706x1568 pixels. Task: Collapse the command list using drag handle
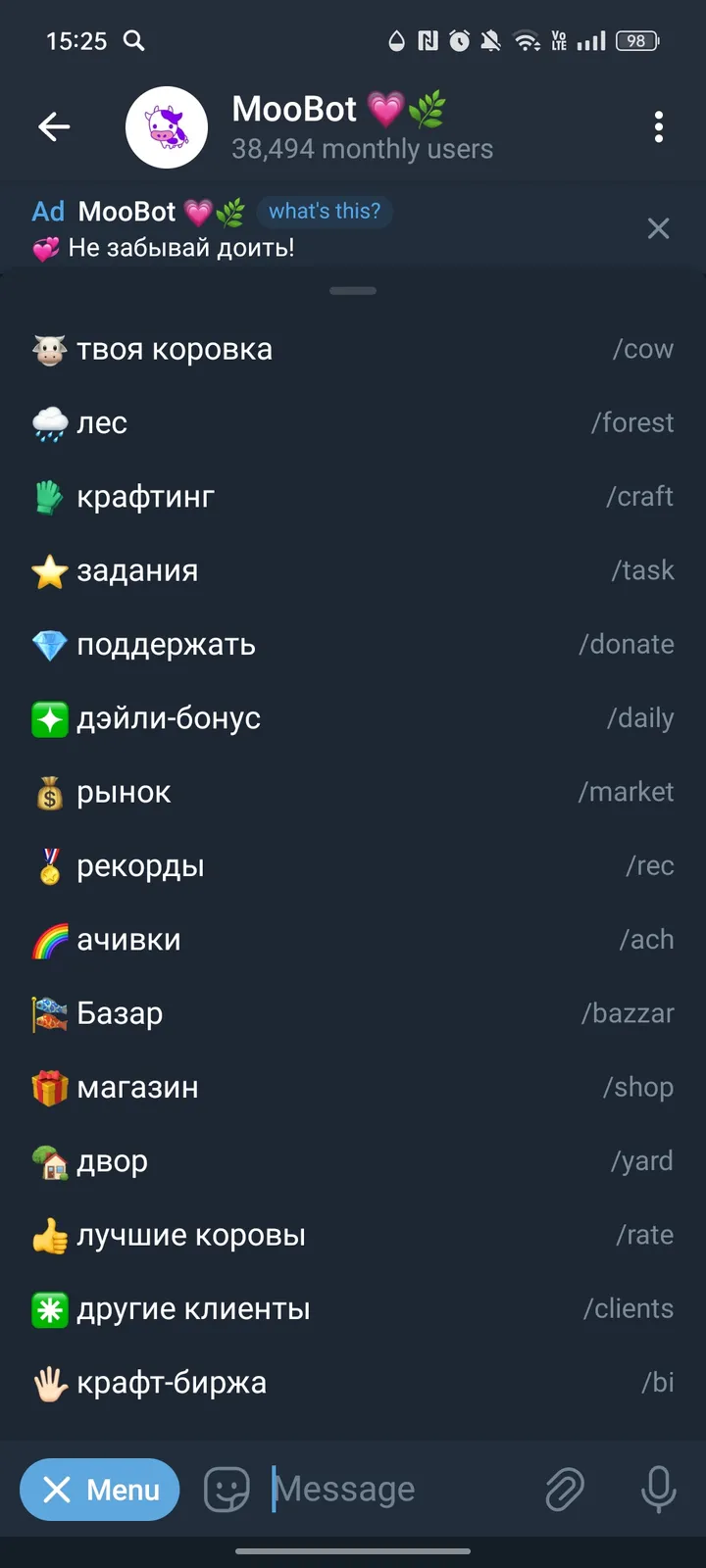click(352, 290)
